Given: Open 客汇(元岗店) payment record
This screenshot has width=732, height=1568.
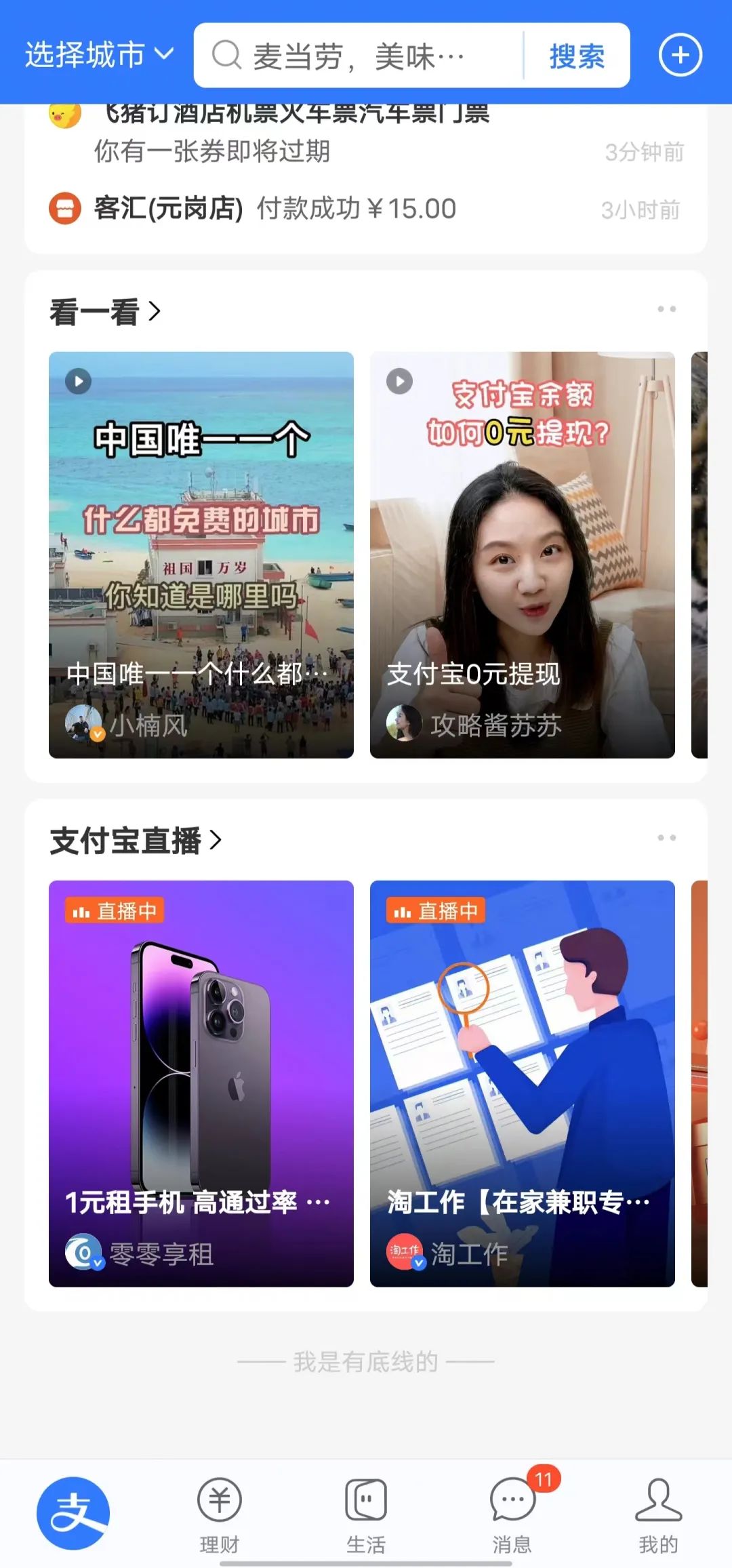Looking at the screenshot, I should [x=366, y=209].
